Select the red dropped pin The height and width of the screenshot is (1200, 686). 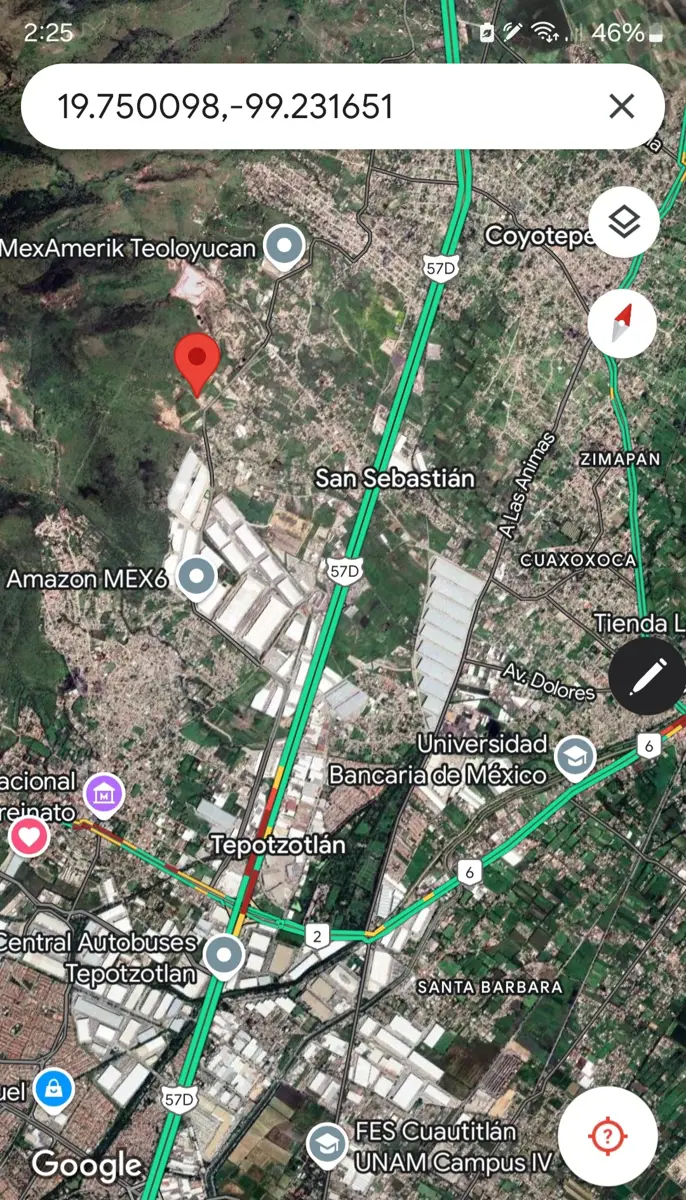coord(197,366)
